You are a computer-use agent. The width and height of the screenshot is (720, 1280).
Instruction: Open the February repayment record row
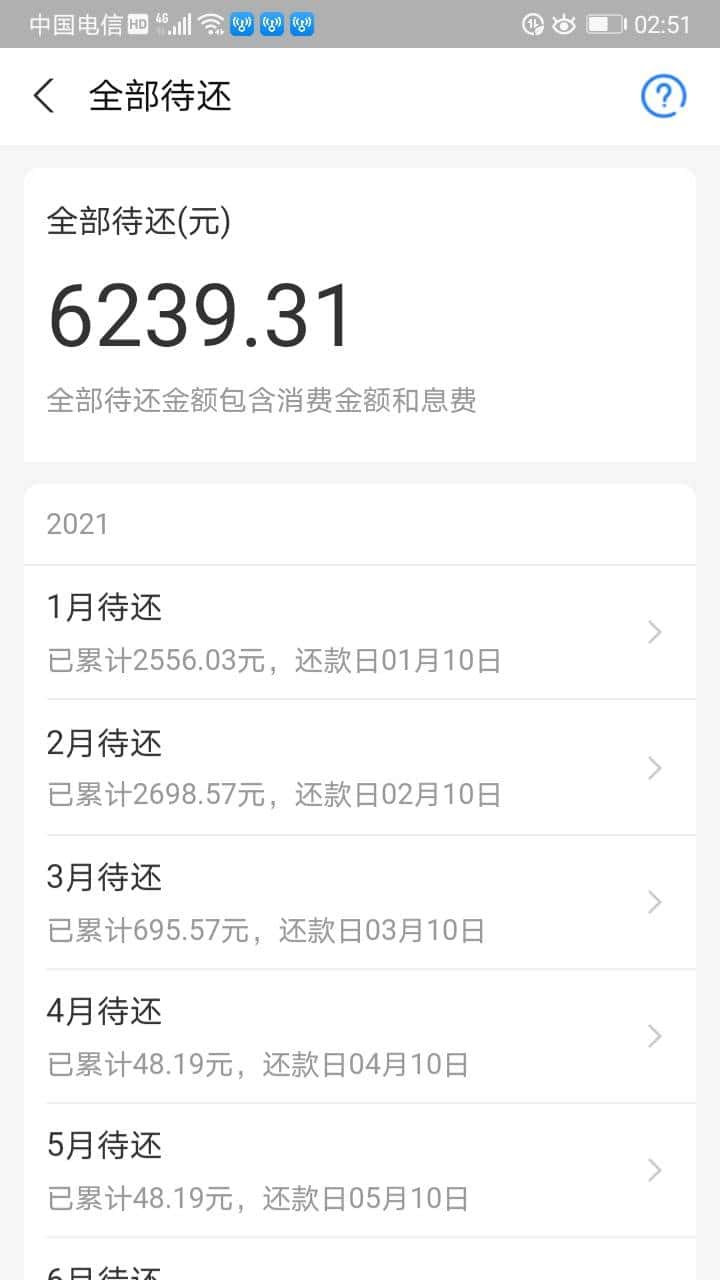coord(360,767)
